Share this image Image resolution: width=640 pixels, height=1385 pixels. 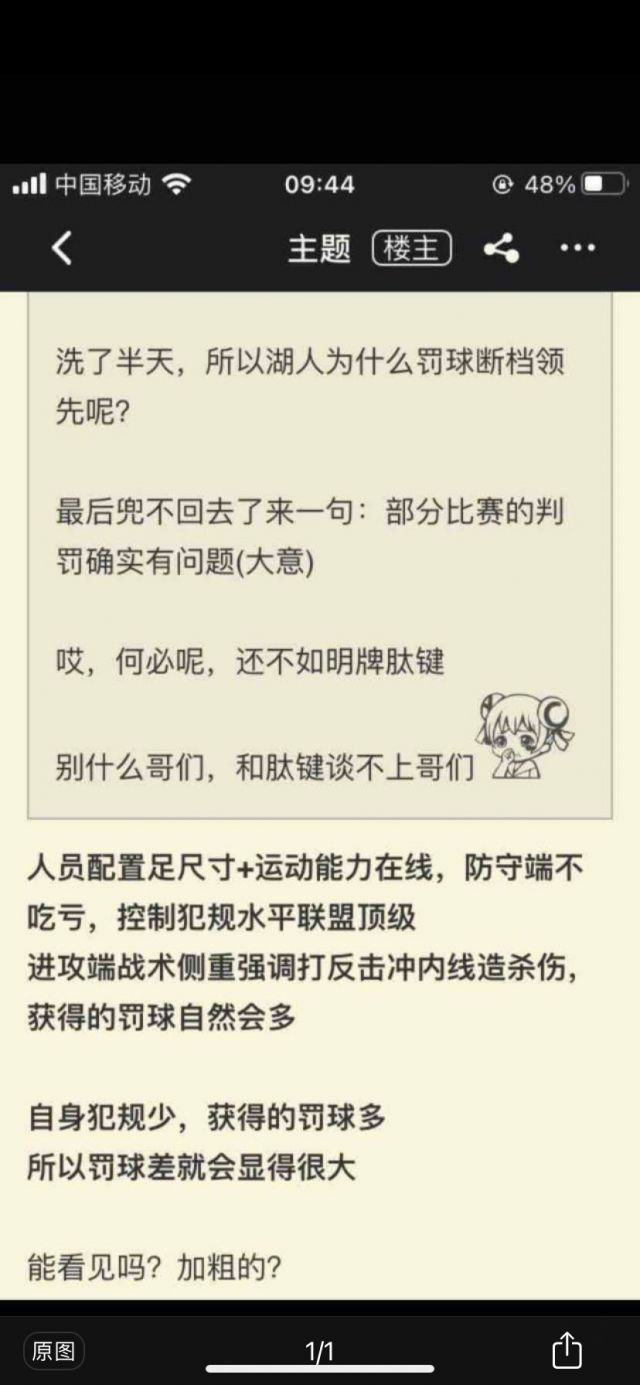point(566,1350)
